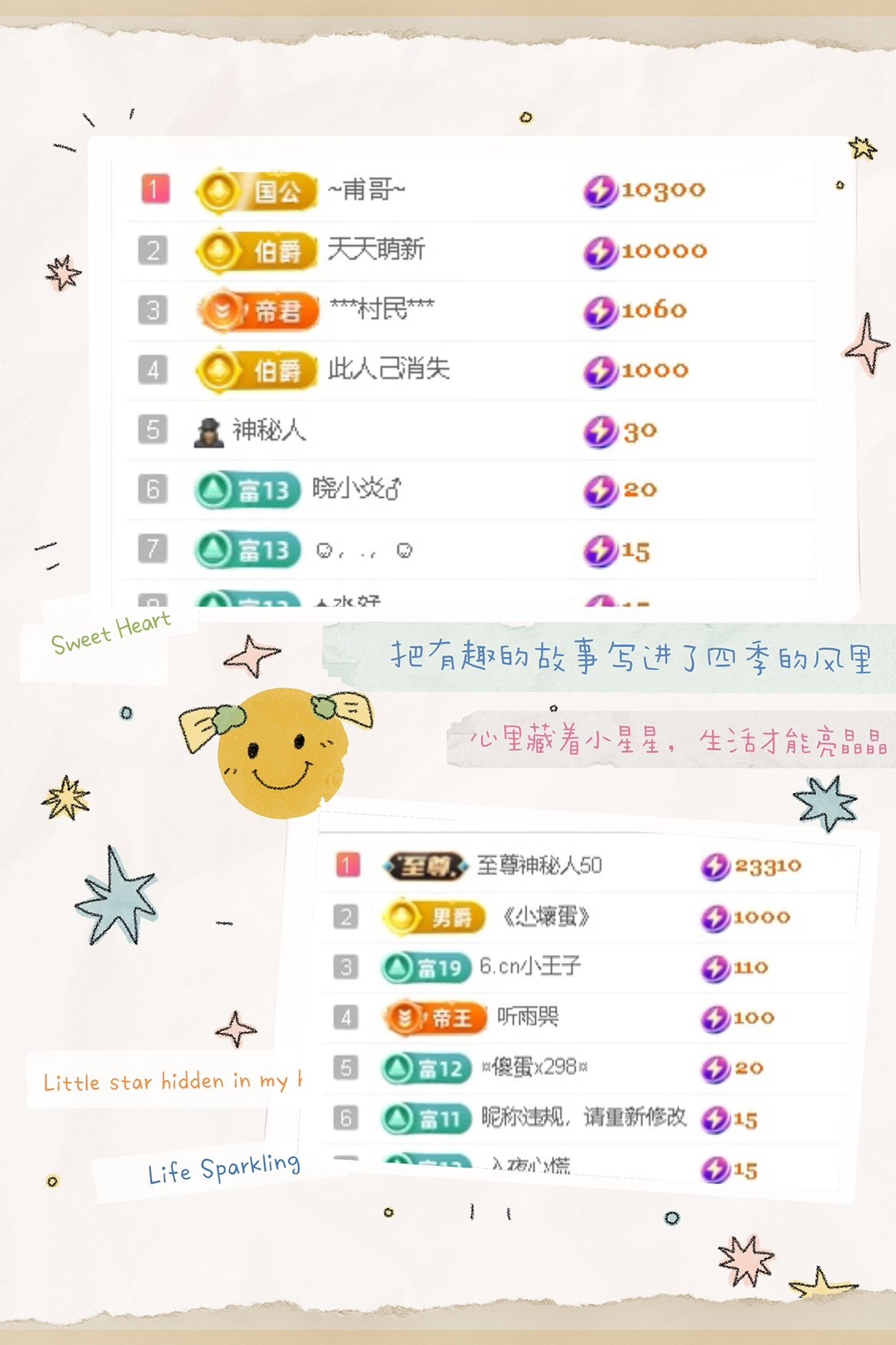Click the 男爵 badge beside 《屮壞蛋》
Viewport: 896px width, 1345px height.
click(x=434, y=916)
